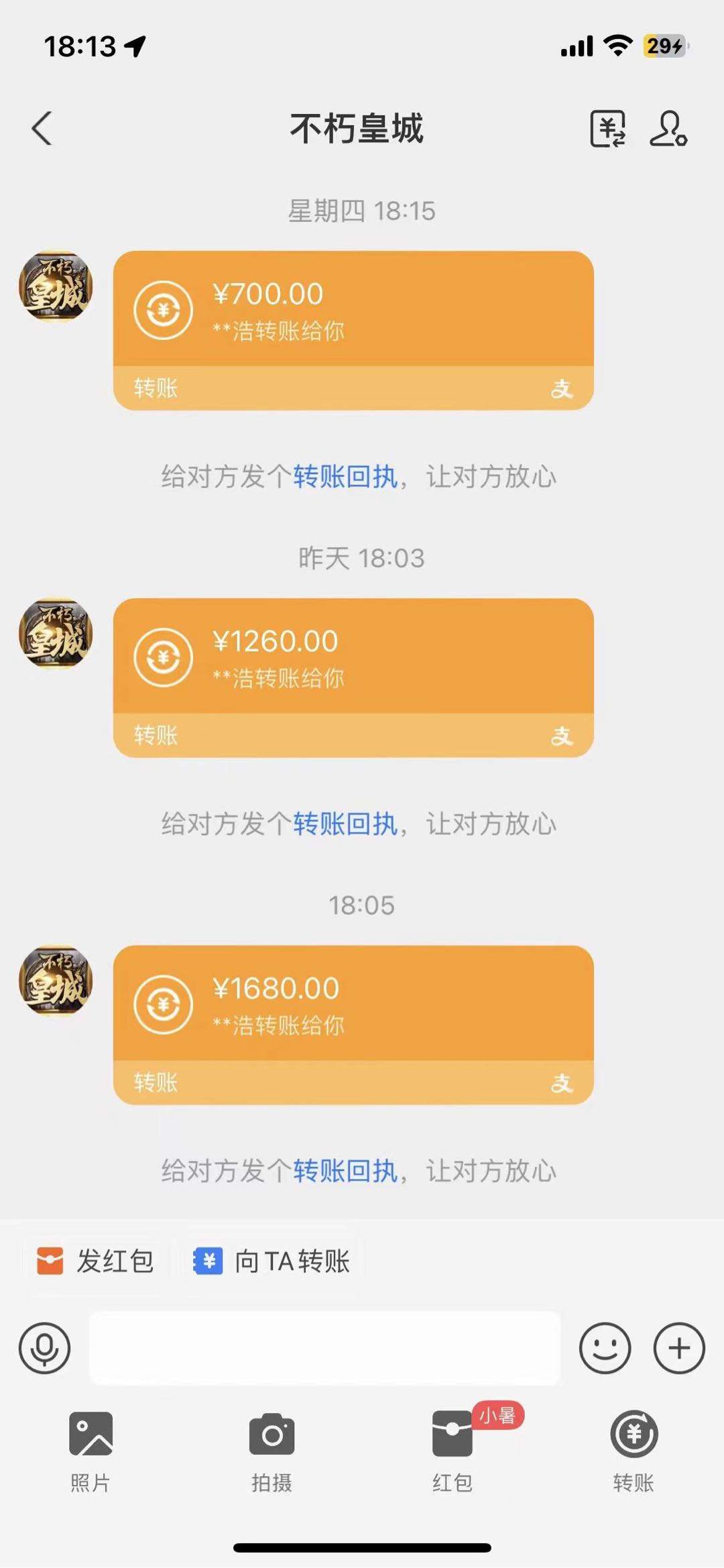Tap the message text input field
The image size is (724, 1568).
324,1348
